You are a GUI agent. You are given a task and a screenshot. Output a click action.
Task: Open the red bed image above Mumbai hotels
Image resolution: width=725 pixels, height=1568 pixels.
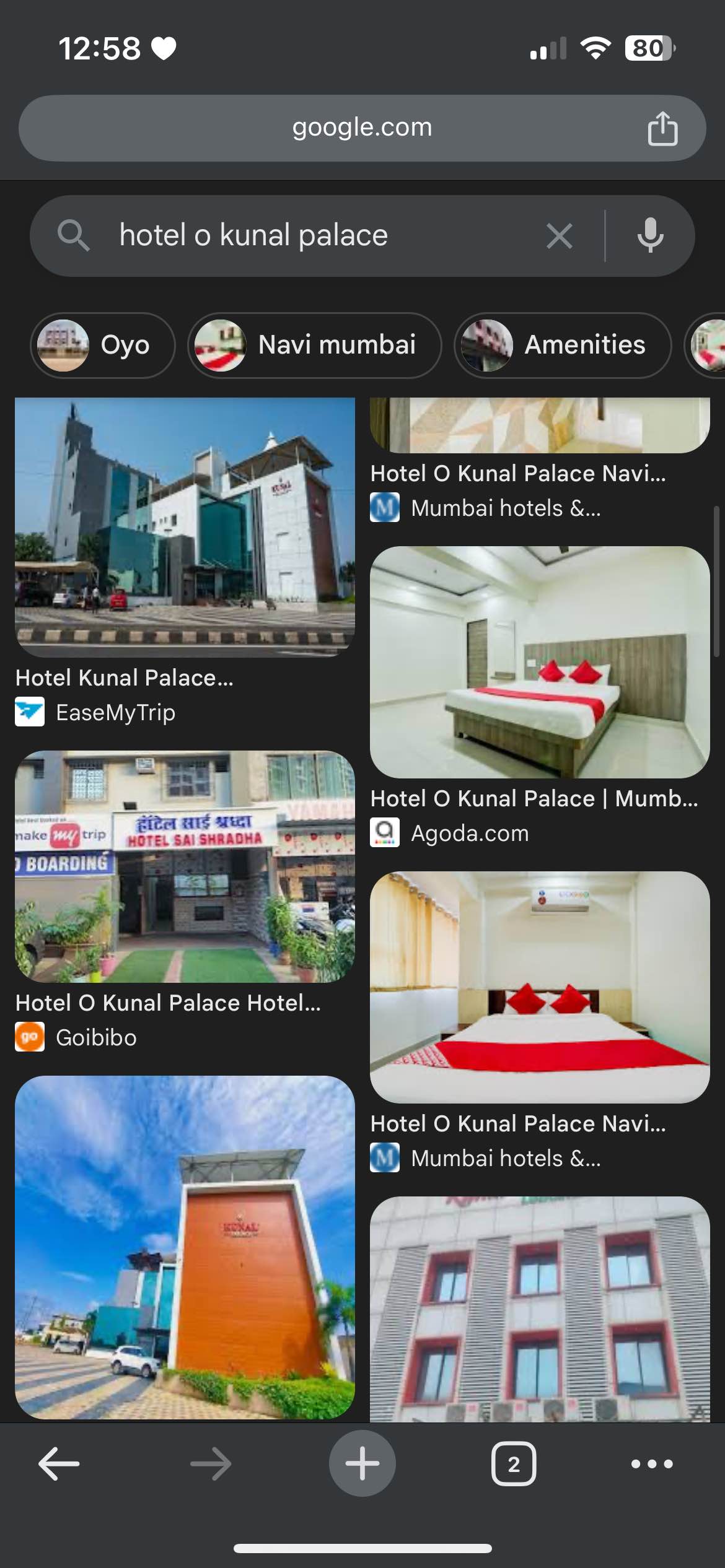pos(539,987)
